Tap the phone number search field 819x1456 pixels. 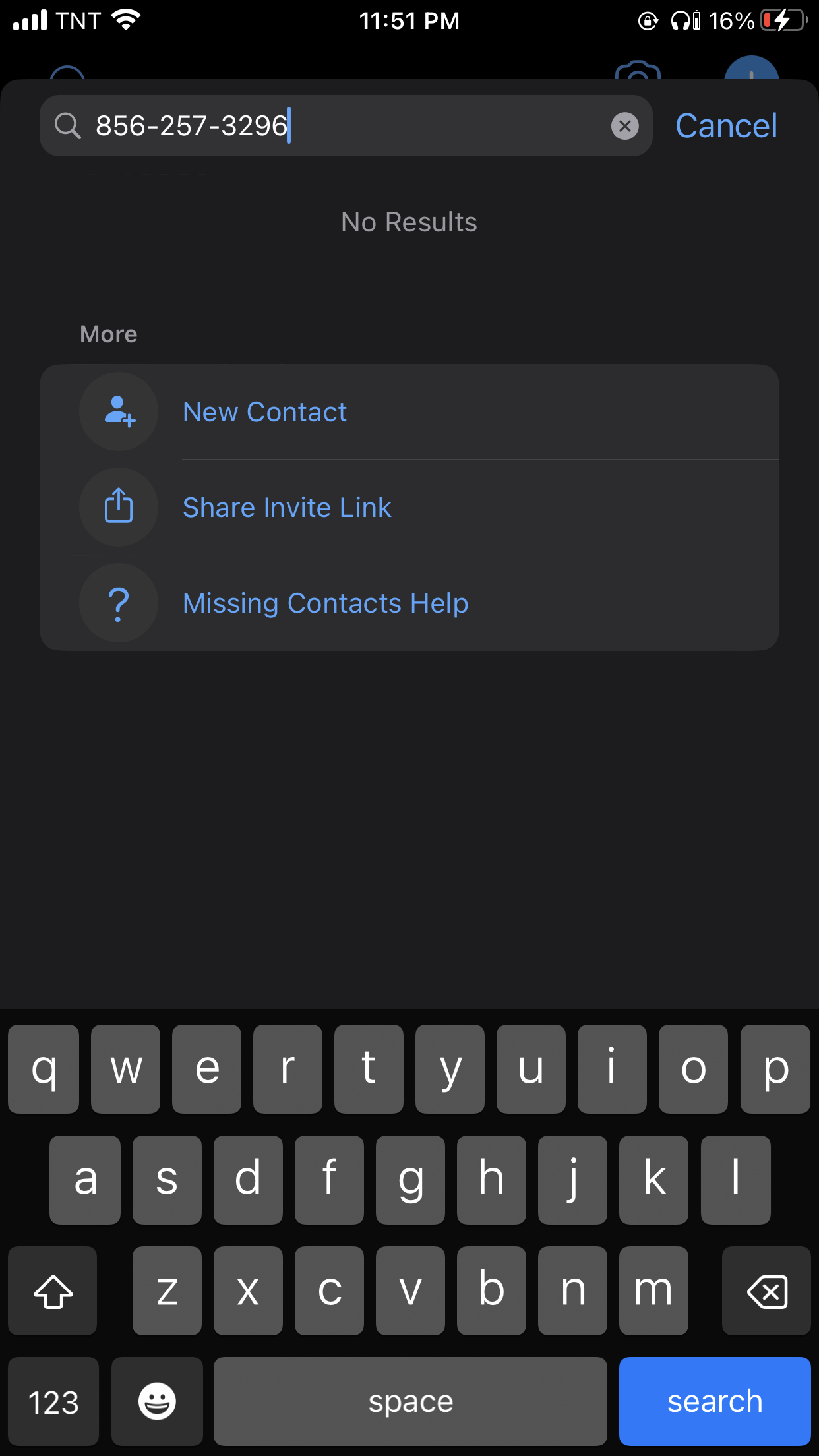(x=346, y=126)
